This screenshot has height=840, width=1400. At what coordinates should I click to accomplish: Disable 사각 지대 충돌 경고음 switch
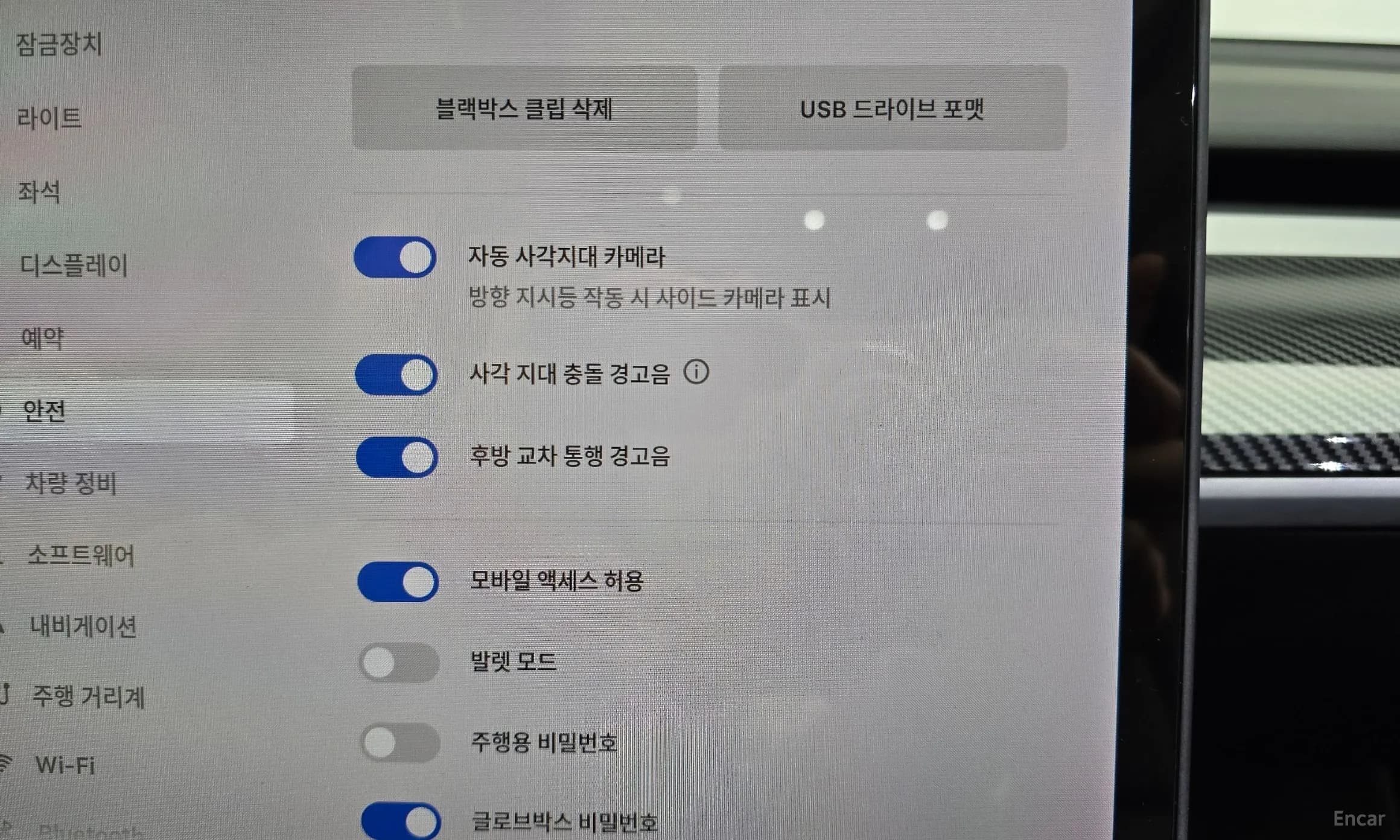pos(396,375)
